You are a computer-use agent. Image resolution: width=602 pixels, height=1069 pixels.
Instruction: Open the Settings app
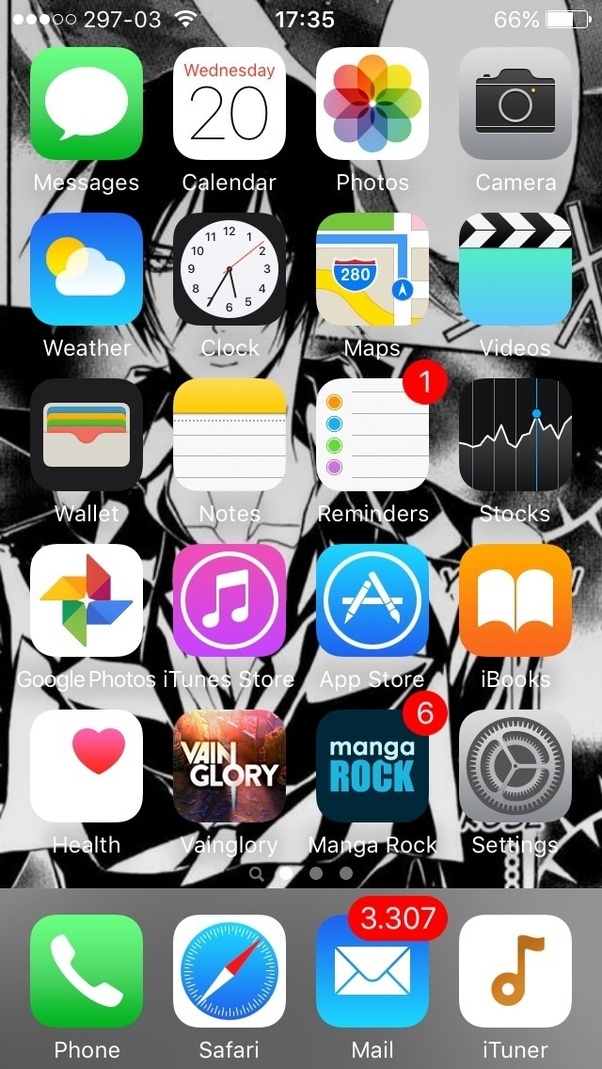tap(515, 766)
